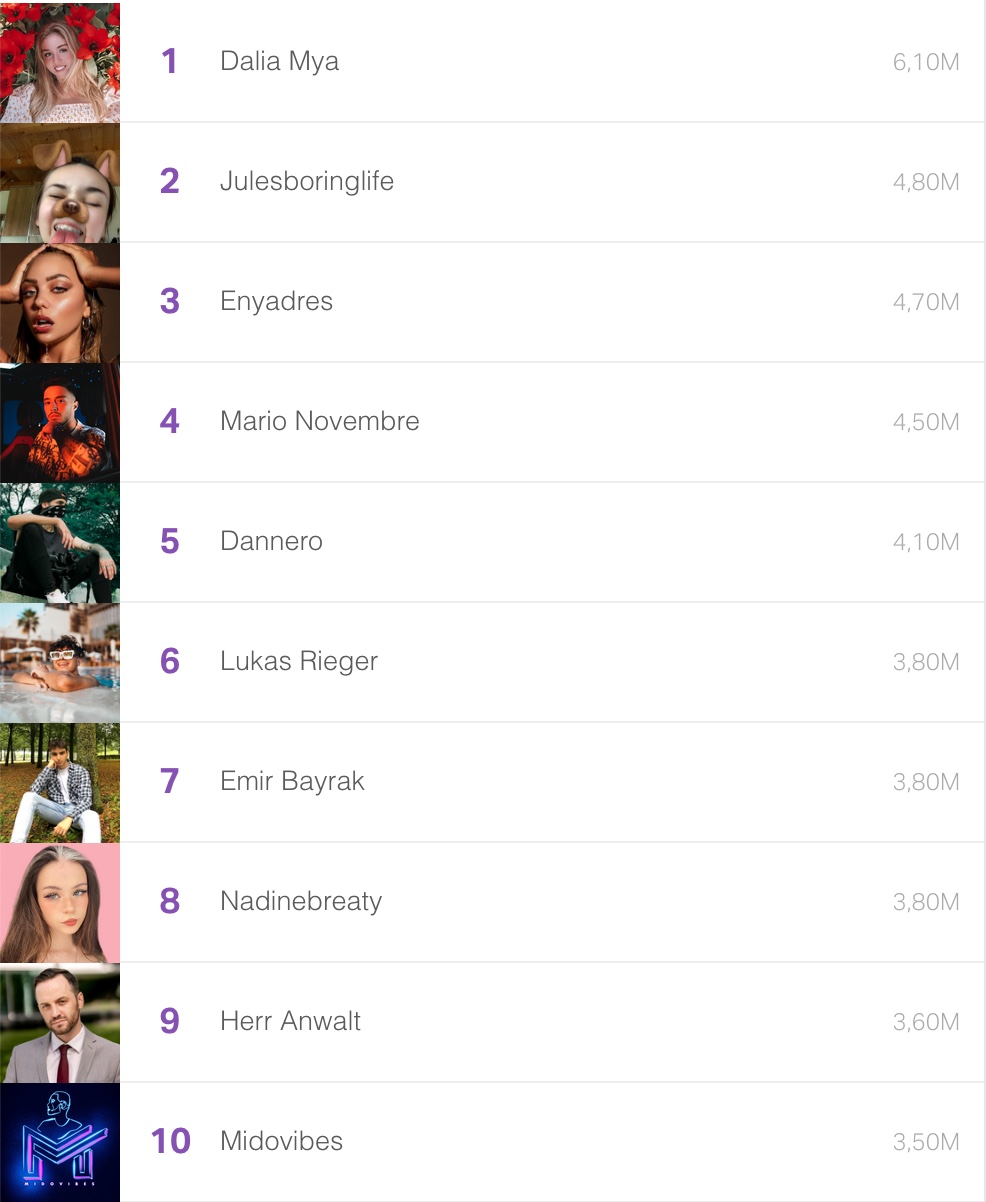View Enyadres in the ranking
Image resolution: width=986 pixels, height=1202 pixels.
coord(276,302)
